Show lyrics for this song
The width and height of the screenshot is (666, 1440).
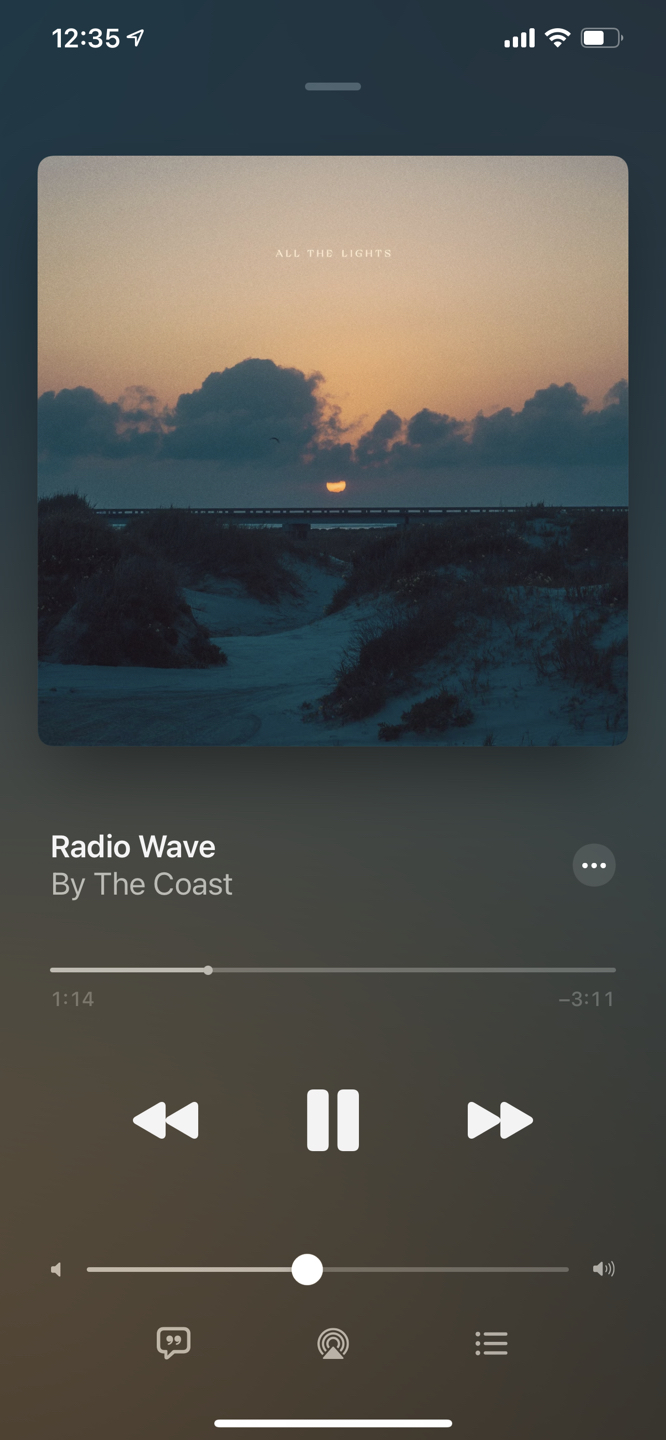(x=174, y=1343)
